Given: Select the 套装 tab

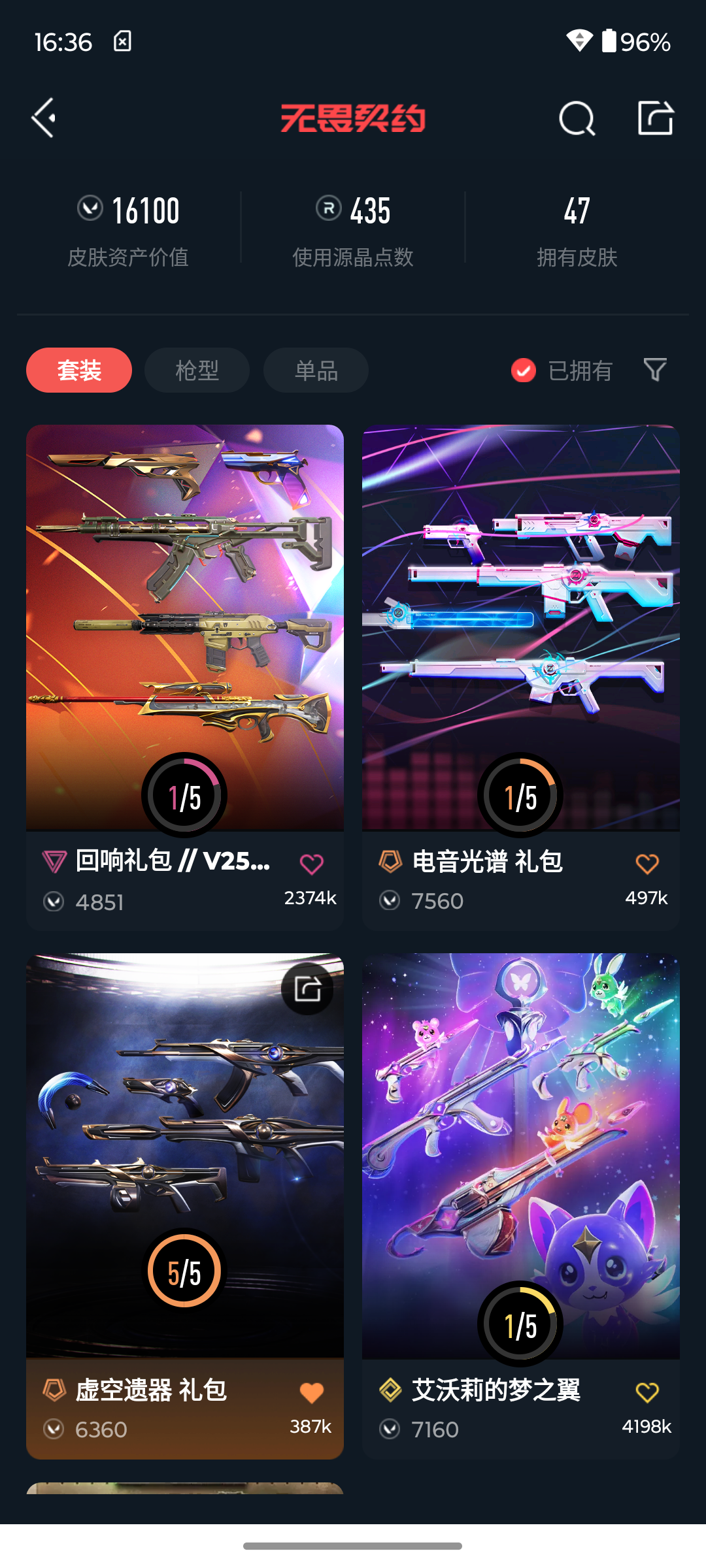Looking at the screenshot, I should [79, 370].
